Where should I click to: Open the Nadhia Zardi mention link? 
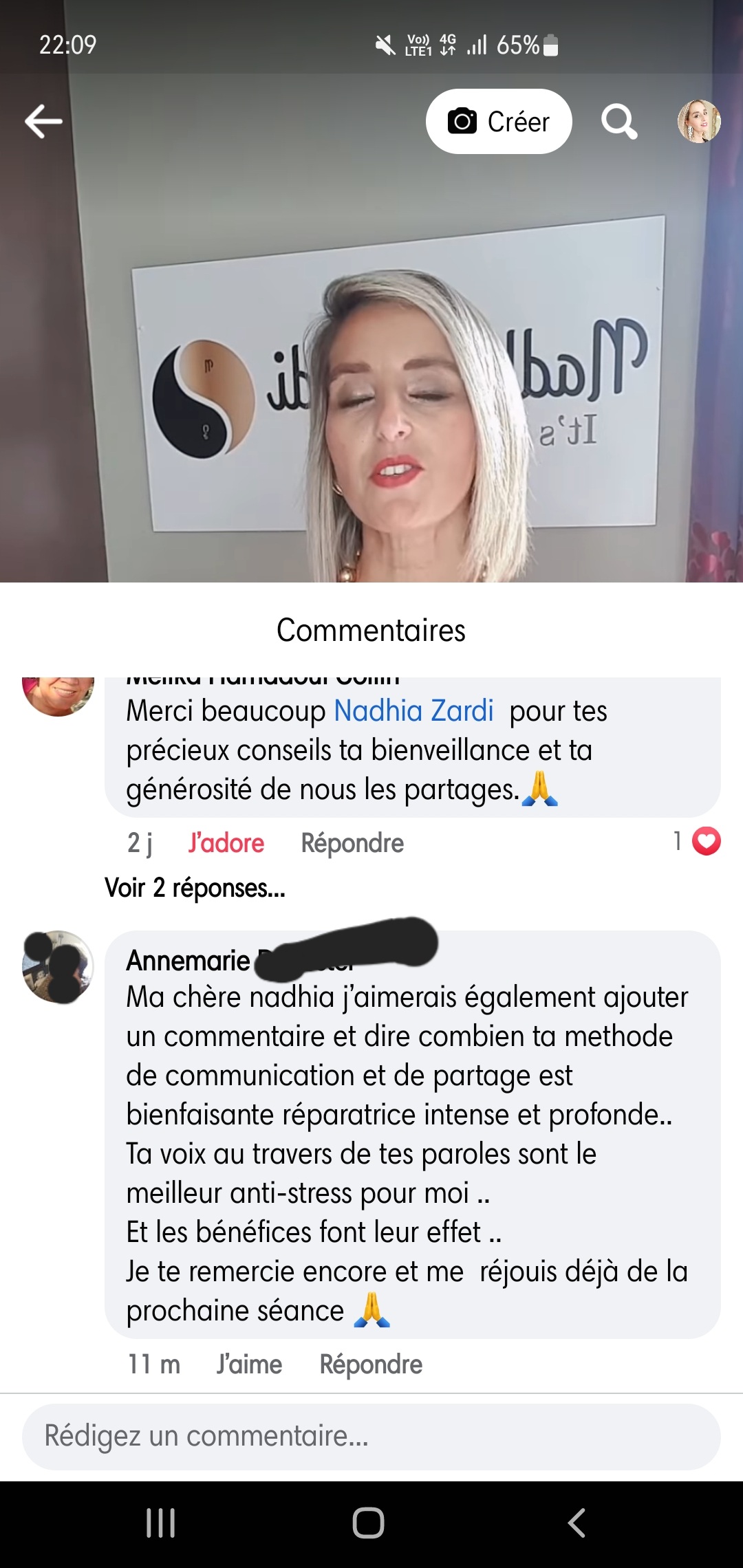[413, 710]
